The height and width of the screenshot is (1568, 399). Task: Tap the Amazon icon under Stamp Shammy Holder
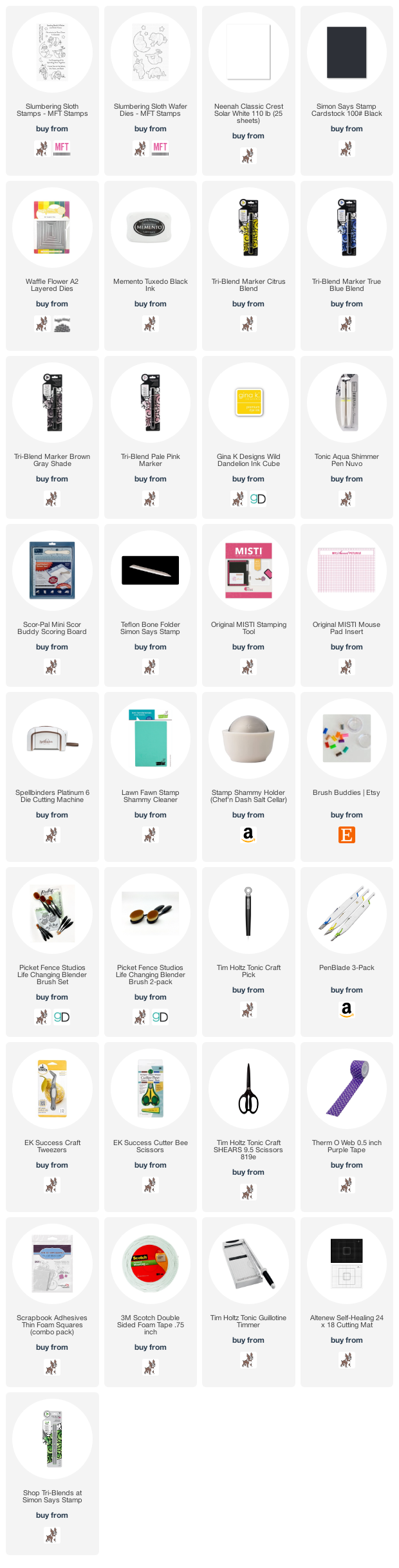pos(248,835)
